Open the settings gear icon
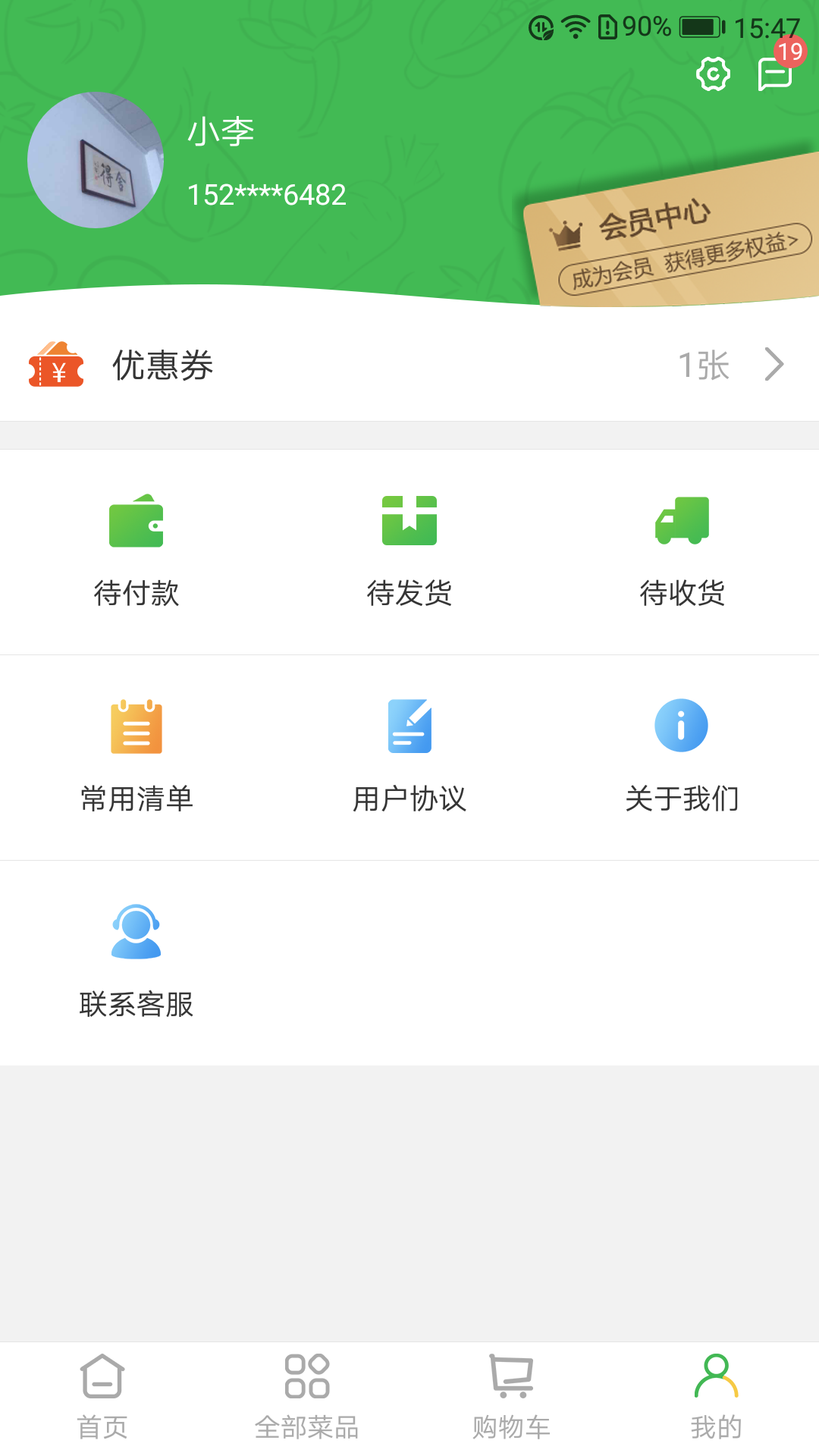This screenshot has width=819, height=1456. pyautogui.click(x=713, y=74)
